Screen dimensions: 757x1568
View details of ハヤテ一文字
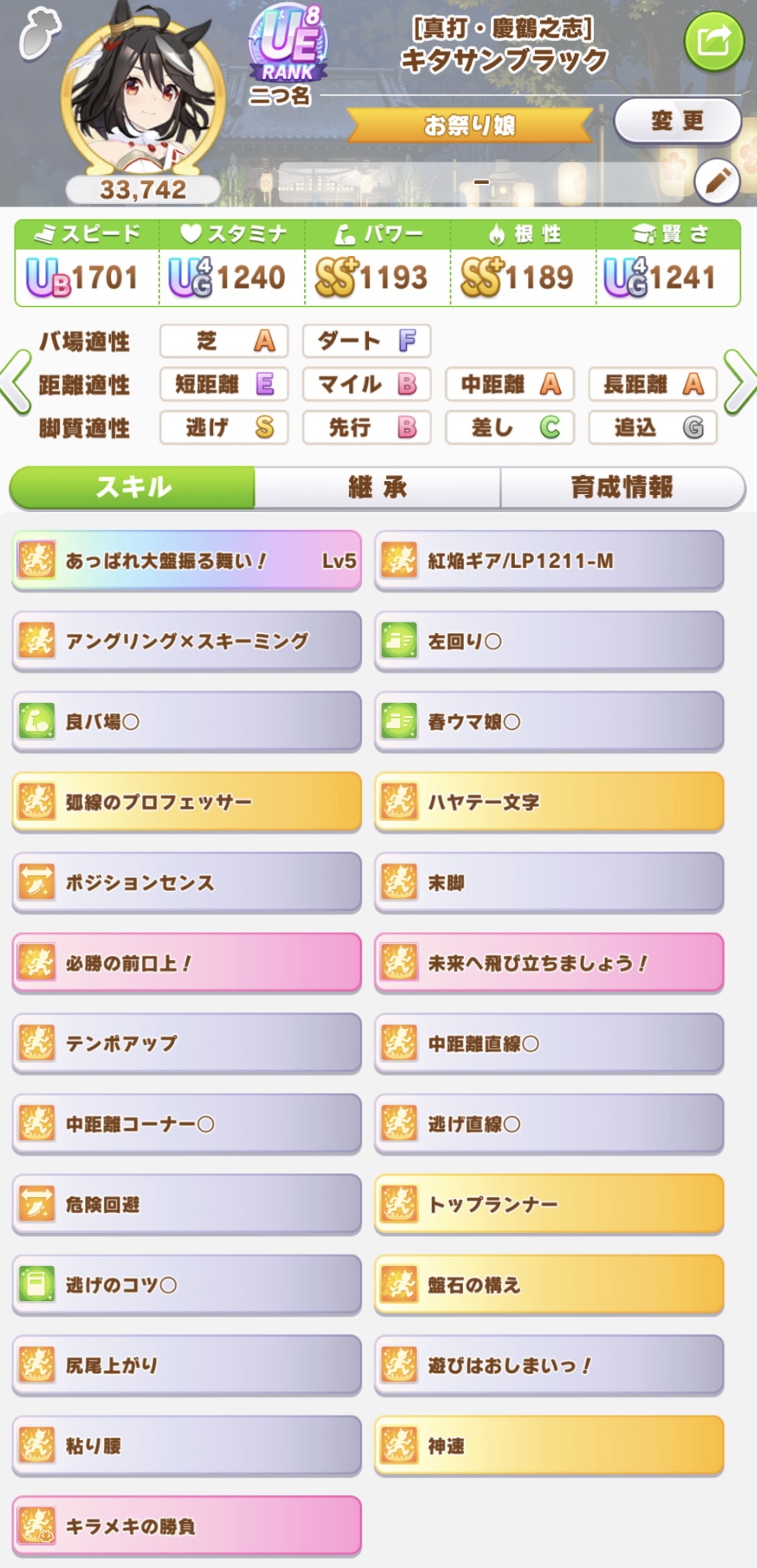pos(548,801)
